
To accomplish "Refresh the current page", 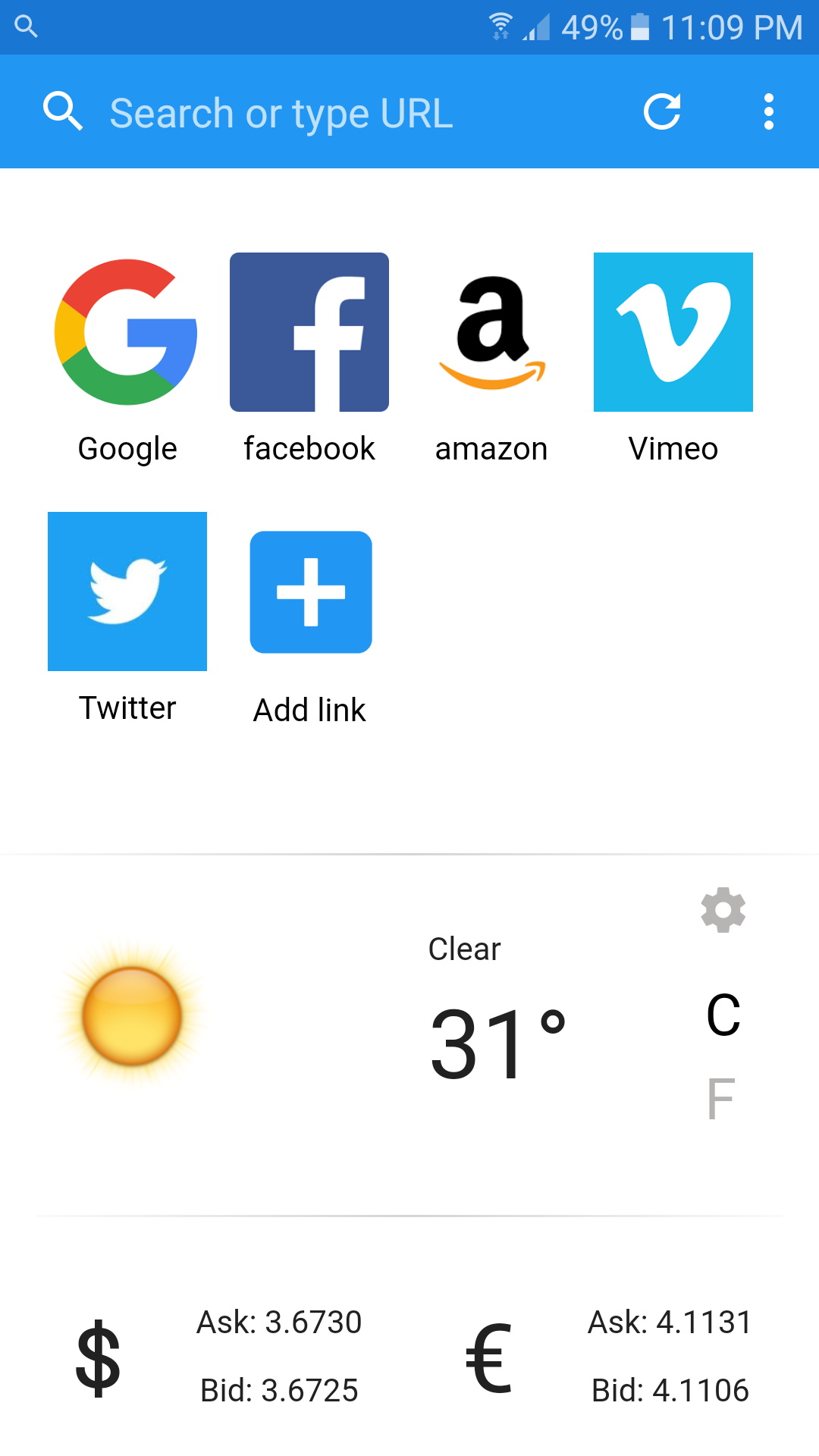I will click(x=662, y=111).
